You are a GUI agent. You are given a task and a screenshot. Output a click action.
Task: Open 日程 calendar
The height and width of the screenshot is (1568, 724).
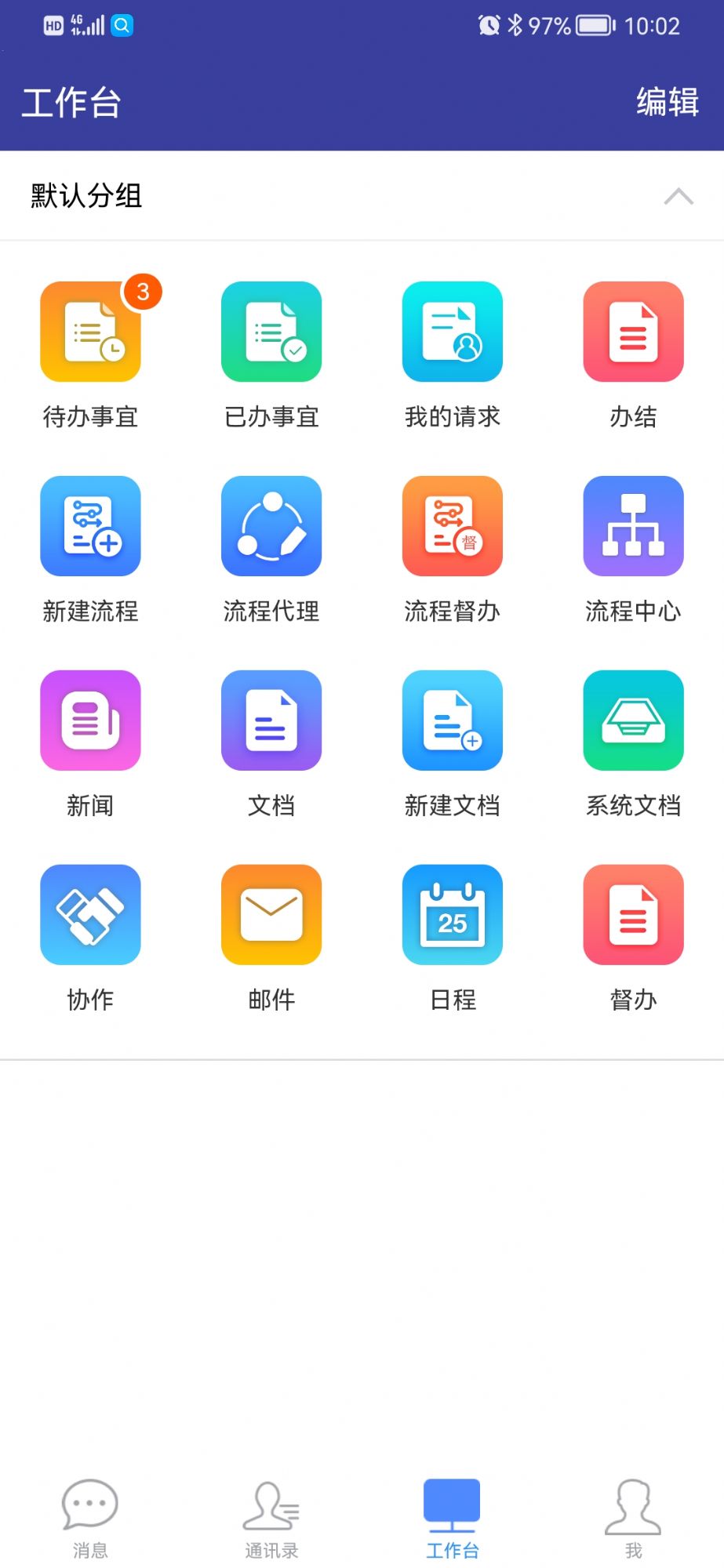pos(453,915)
